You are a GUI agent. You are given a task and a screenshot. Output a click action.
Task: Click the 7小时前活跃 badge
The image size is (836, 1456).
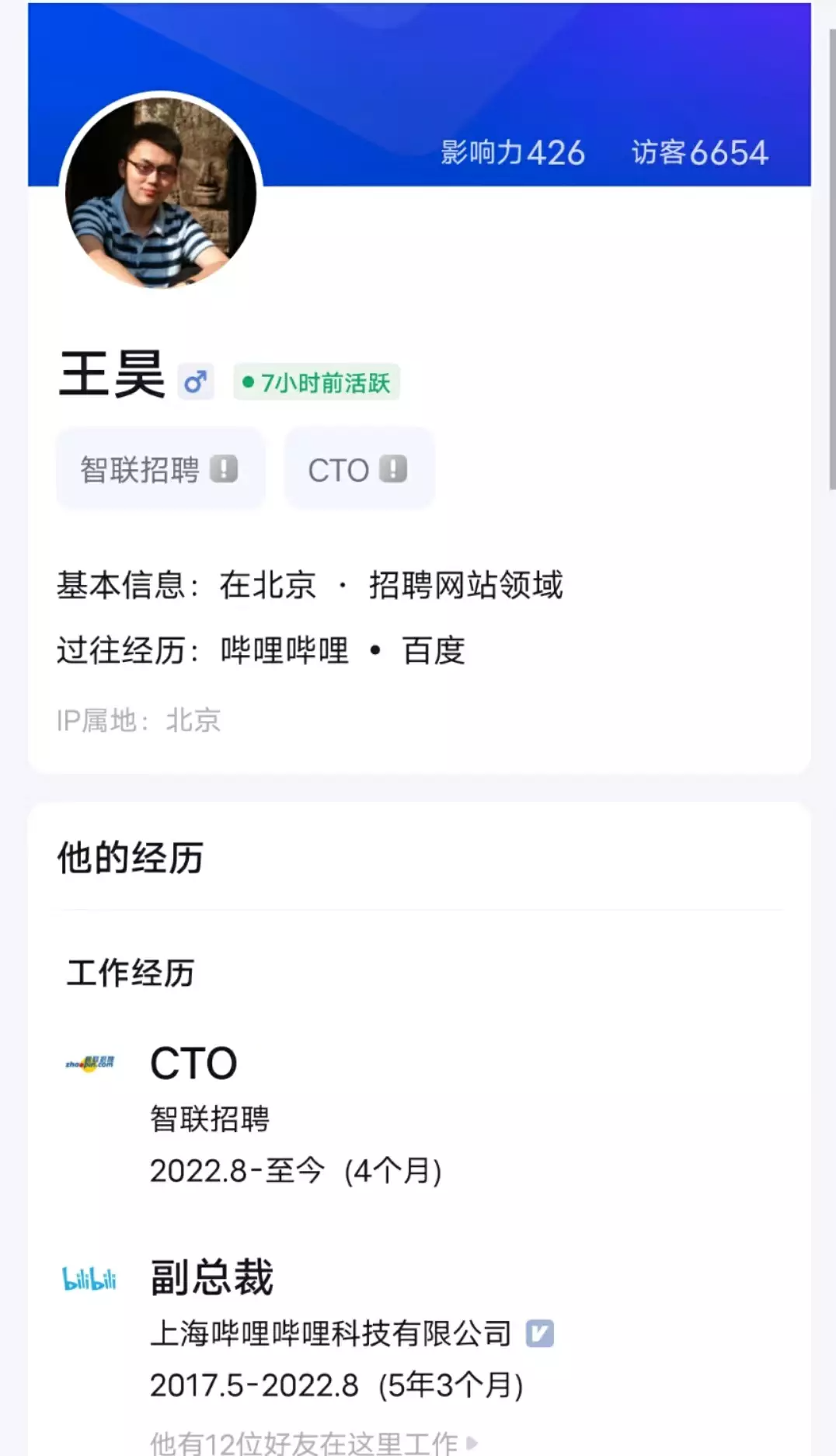[x=316, y=382]
